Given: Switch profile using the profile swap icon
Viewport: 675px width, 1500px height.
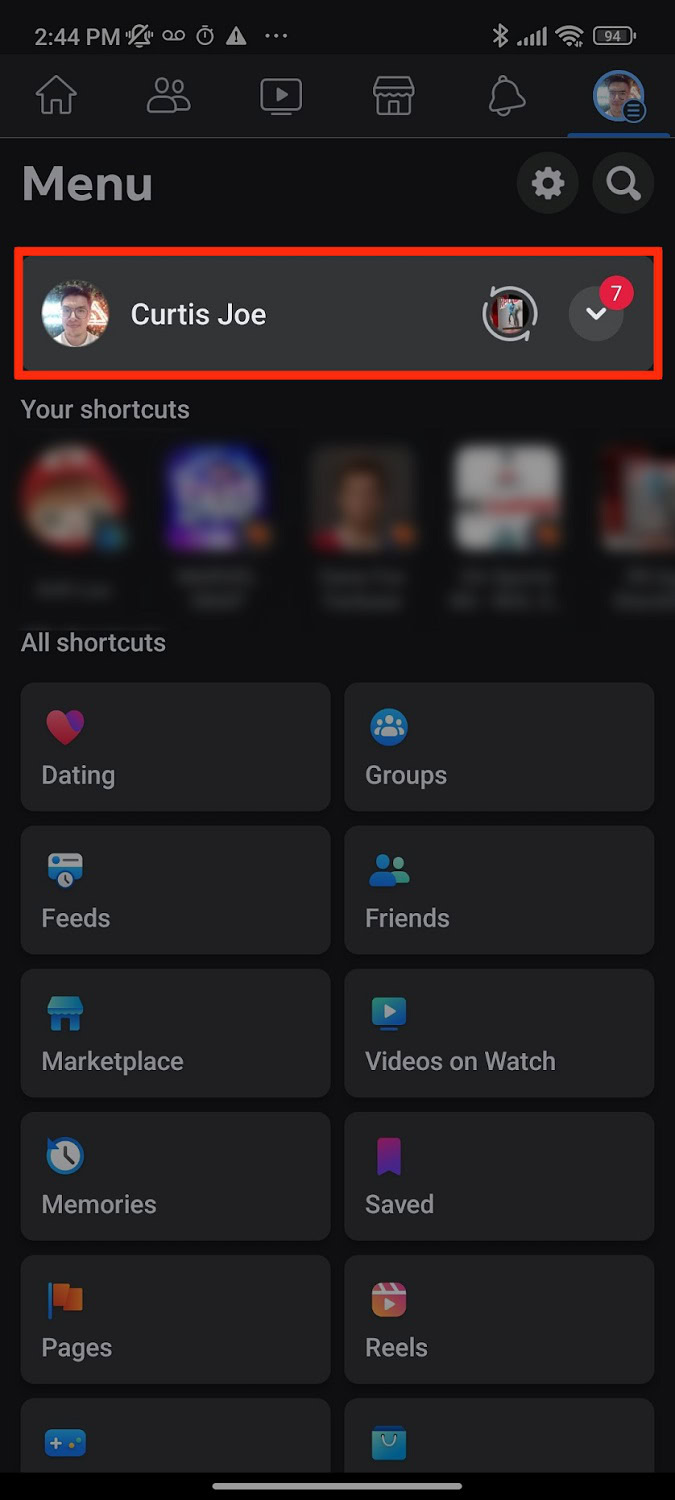Looking at the screenshot, I should [x=510, y=314].
